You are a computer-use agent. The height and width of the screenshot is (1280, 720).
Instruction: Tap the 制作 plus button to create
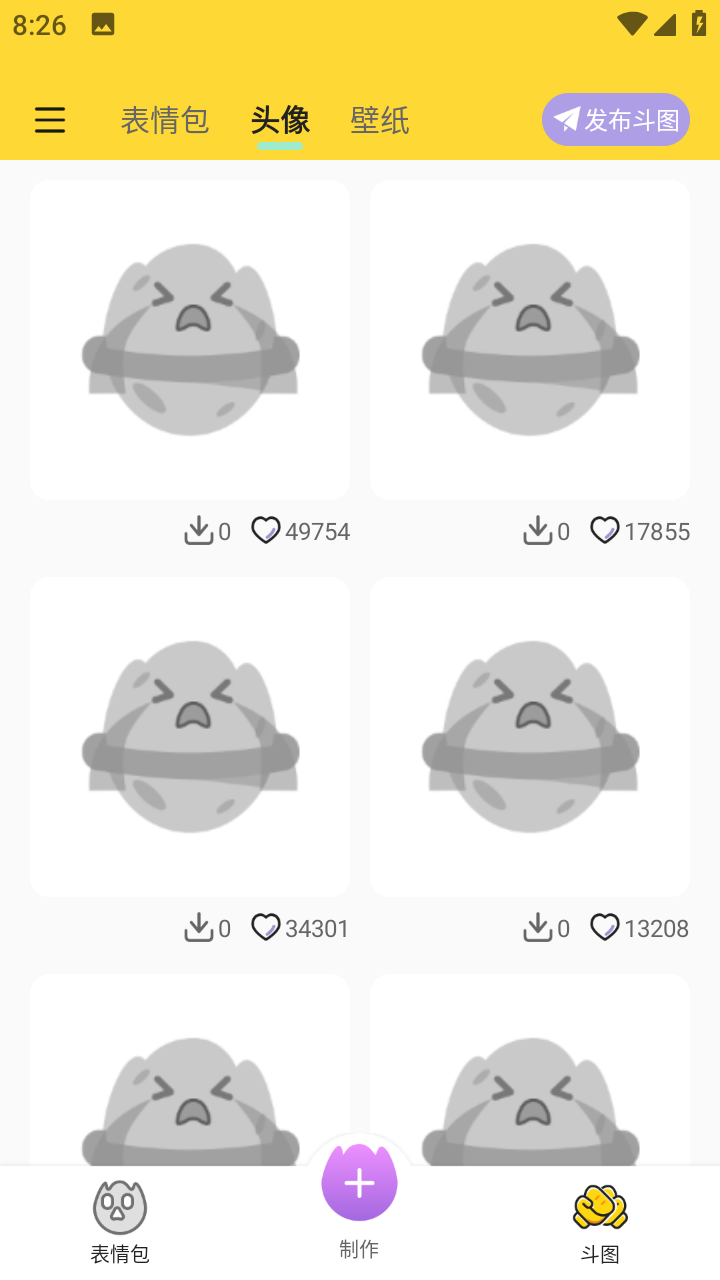[x=359, y=1185]
